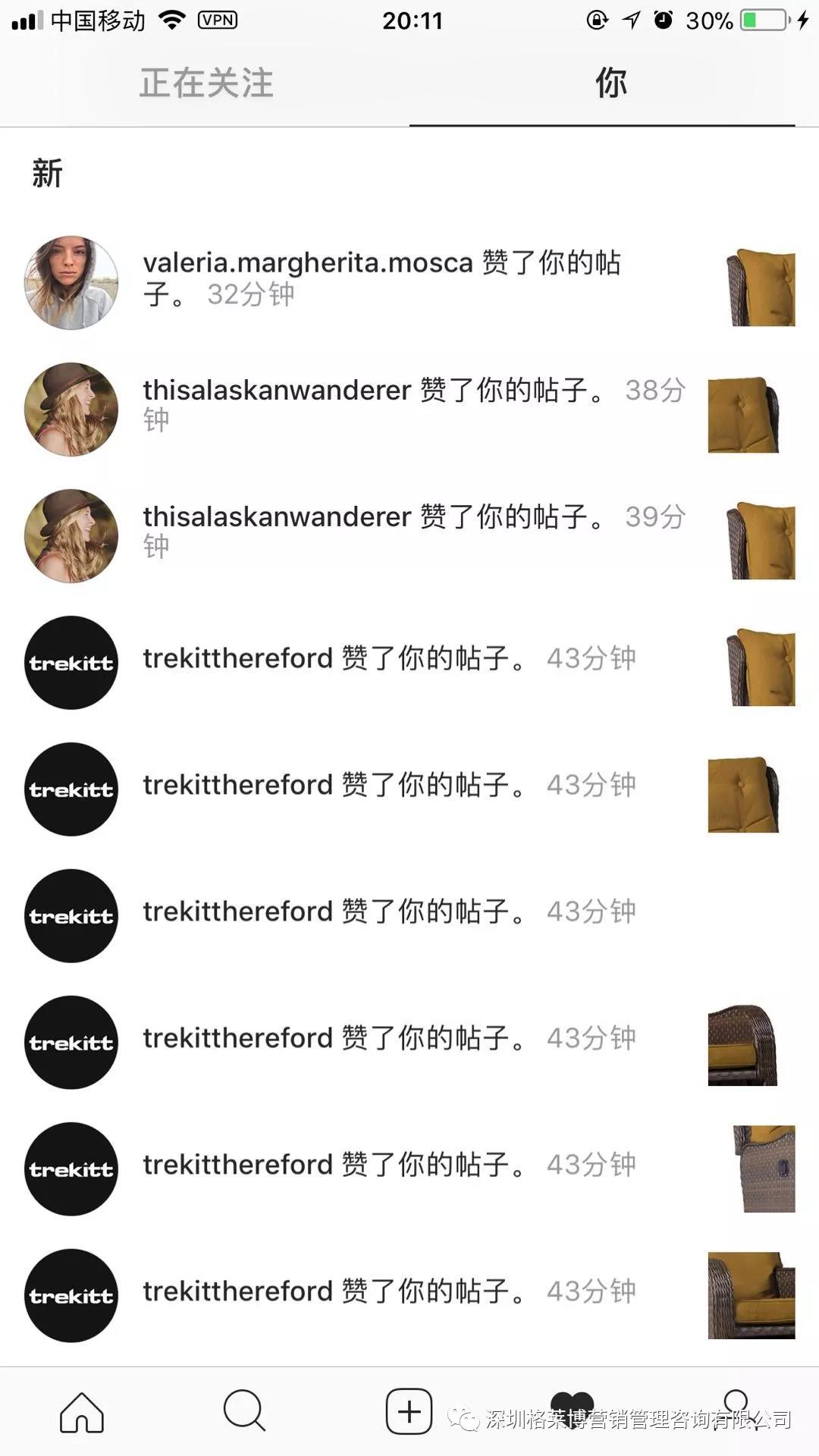Open post thumbnail liked by valeria.margherita.mosca
819x1456 pixels.
(761, 287)
